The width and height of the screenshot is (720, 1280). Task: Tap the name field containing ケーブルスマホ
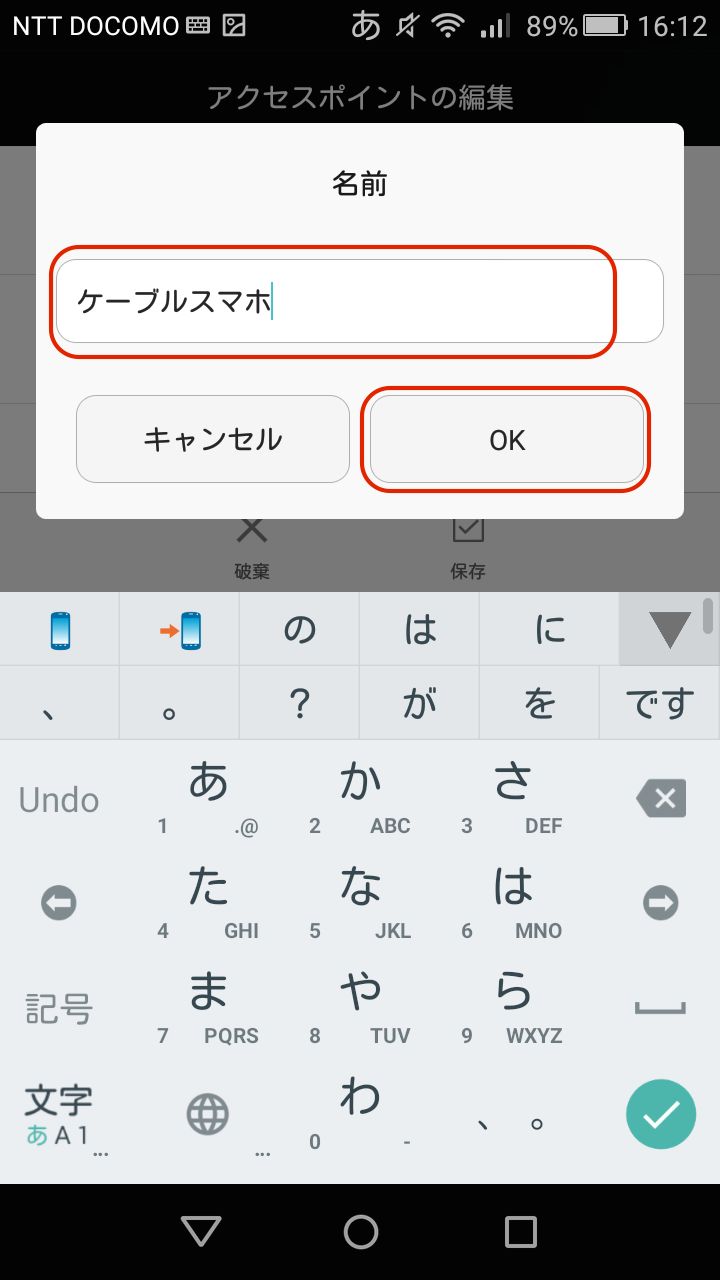tap(359, 301)
